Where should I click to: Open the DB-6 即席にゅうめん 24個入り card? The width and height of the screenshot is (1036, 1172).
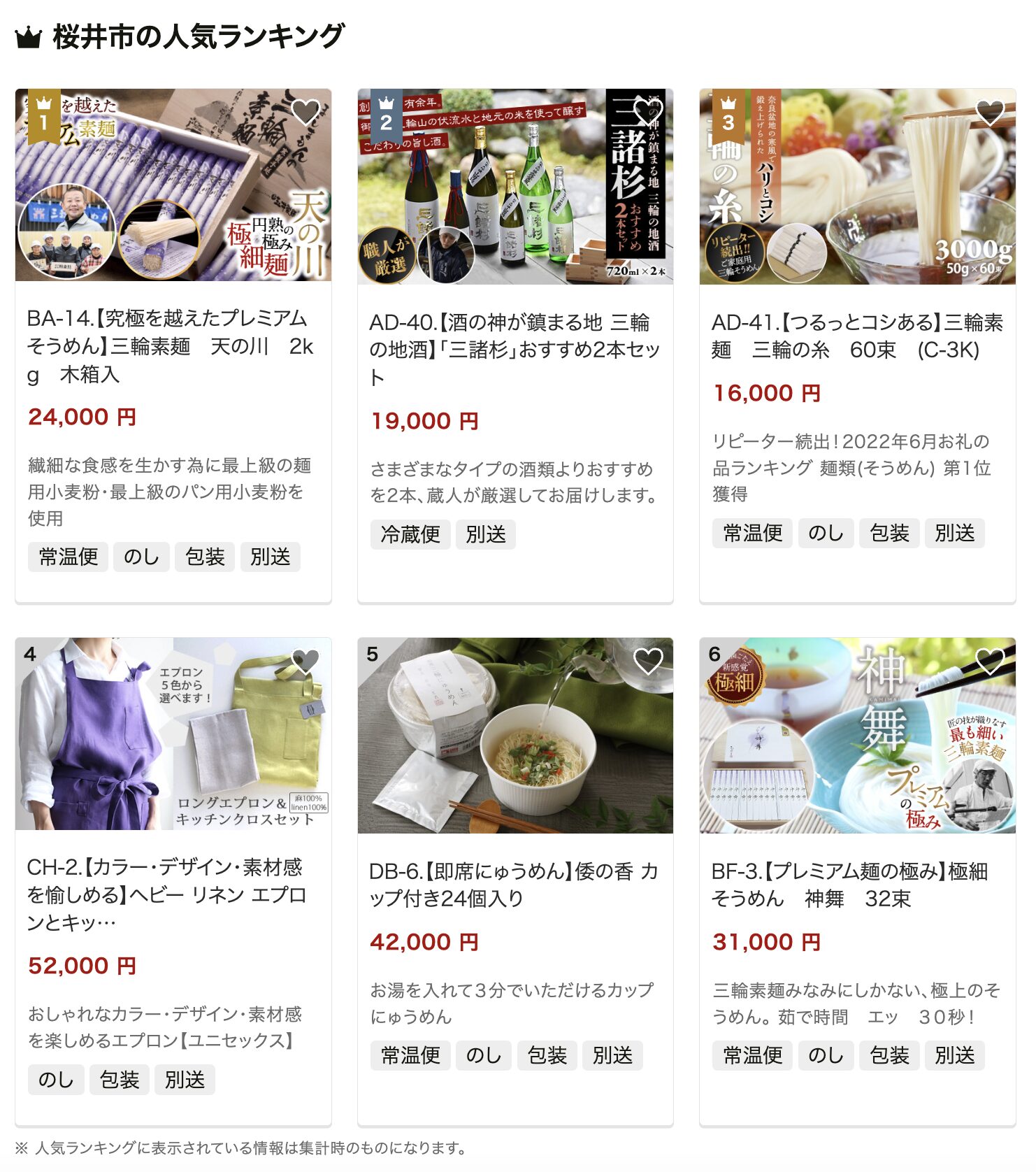[x=515, y=885]
